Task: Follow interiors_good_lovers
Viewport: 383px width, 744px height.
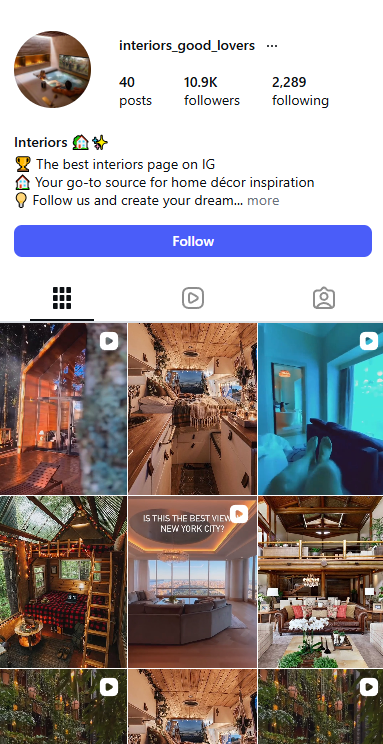Action: 193,241
